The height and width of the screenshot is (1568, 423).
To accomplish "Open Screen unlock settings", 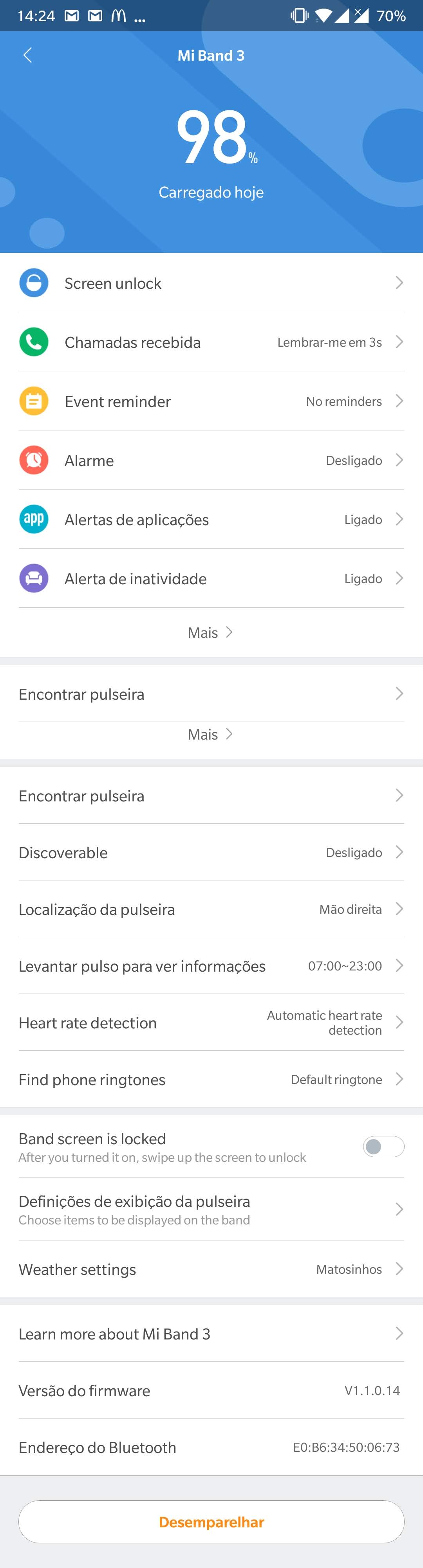I will 211,283.
